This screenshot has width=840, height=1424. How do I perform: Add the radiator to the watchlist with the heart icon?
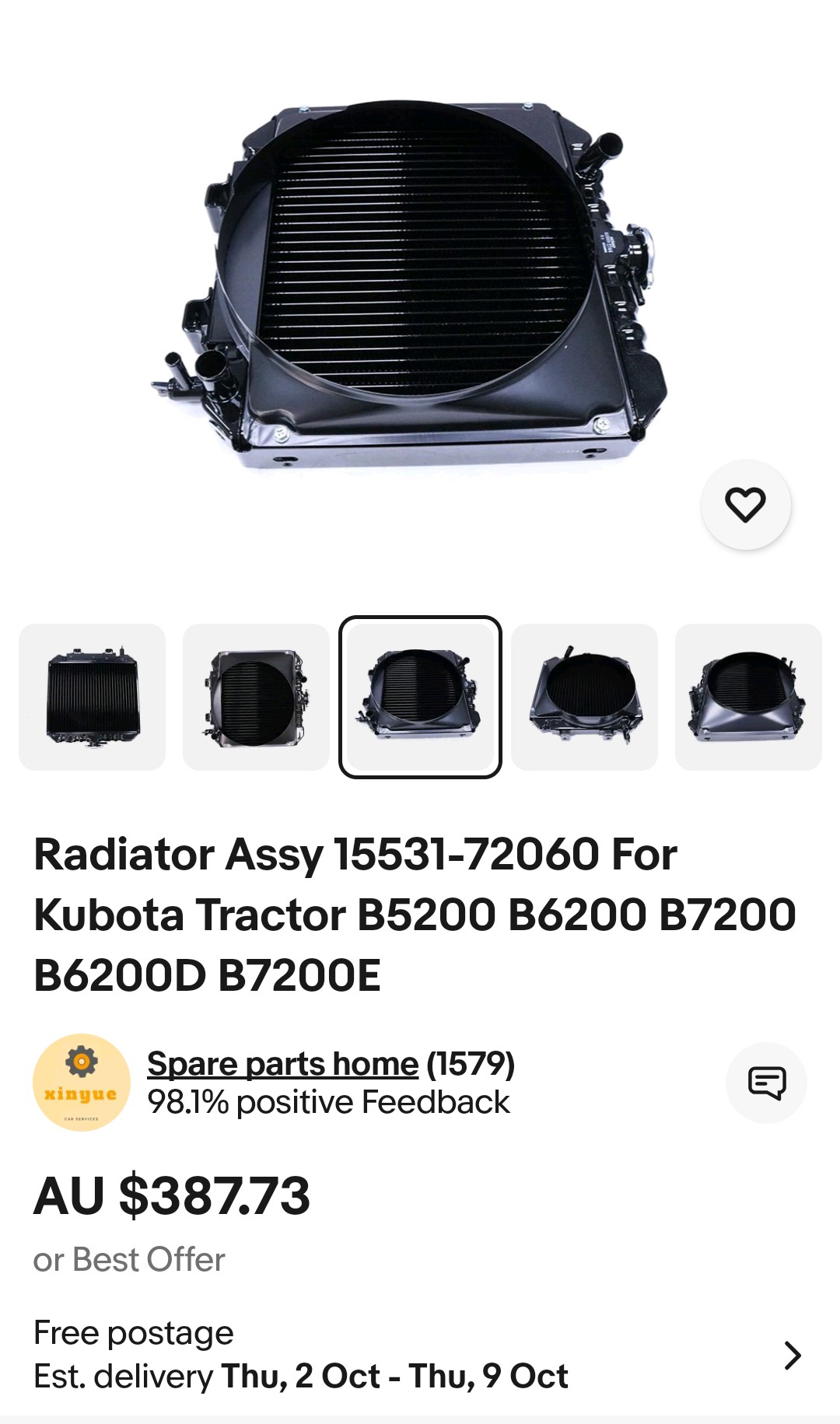pos(745,505)
